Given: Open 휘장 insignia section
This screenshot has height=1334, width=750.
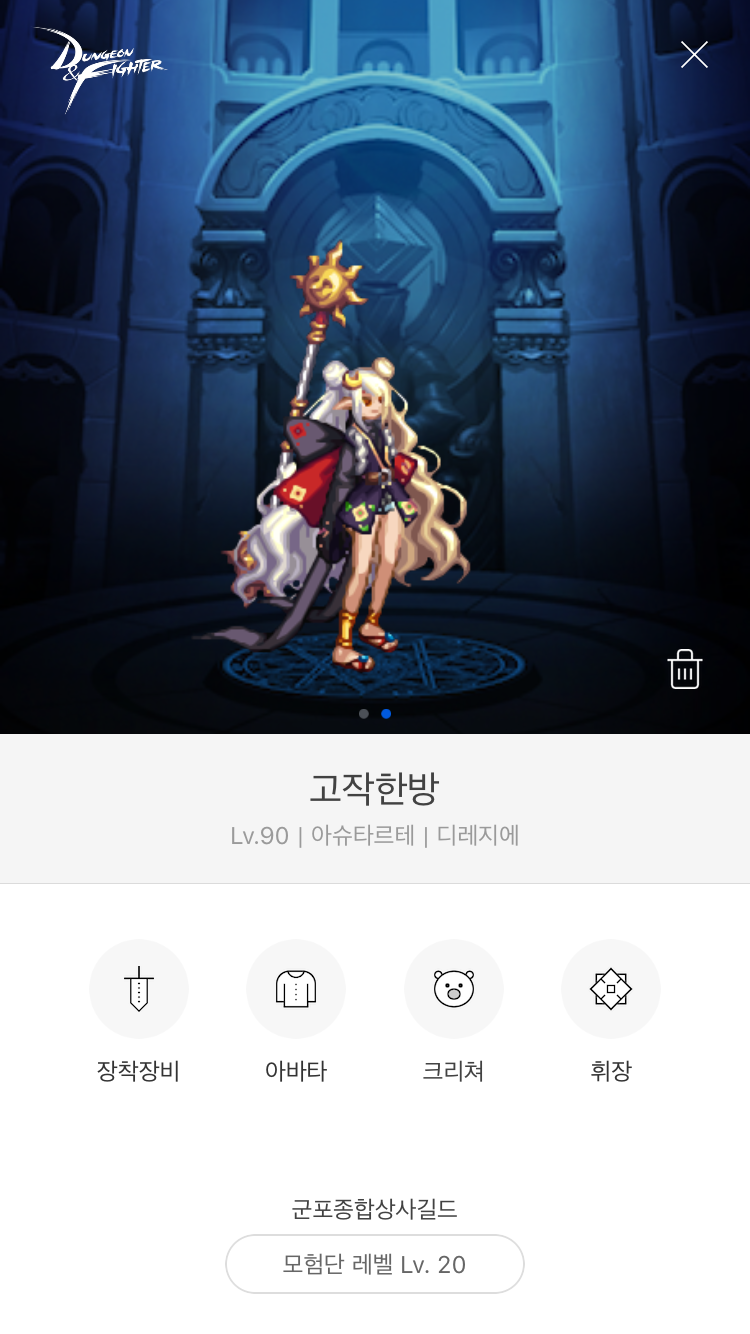Looking at the screenshot, I should tap(610, 989).
